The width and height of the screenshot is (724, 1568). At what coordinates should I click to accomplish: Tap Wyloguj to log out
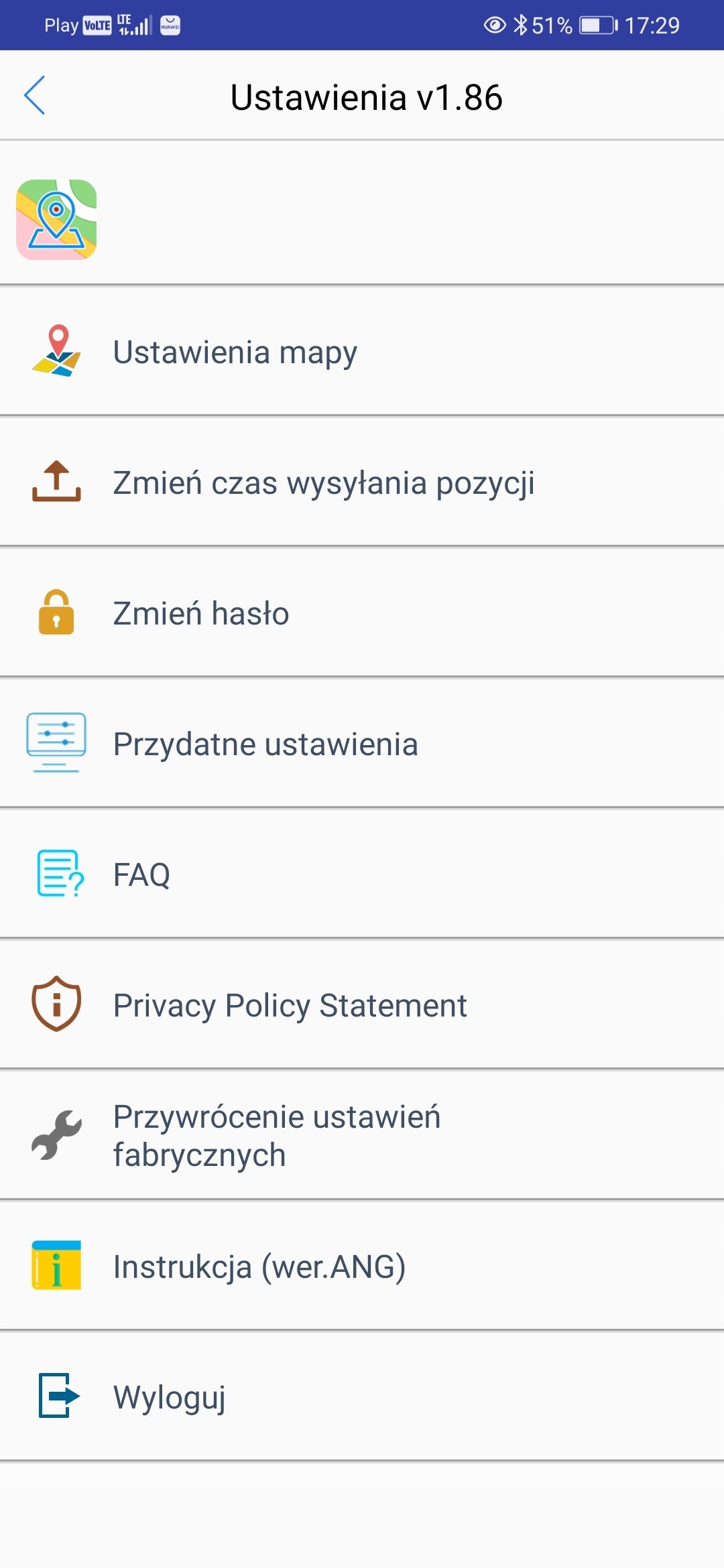170,1396
